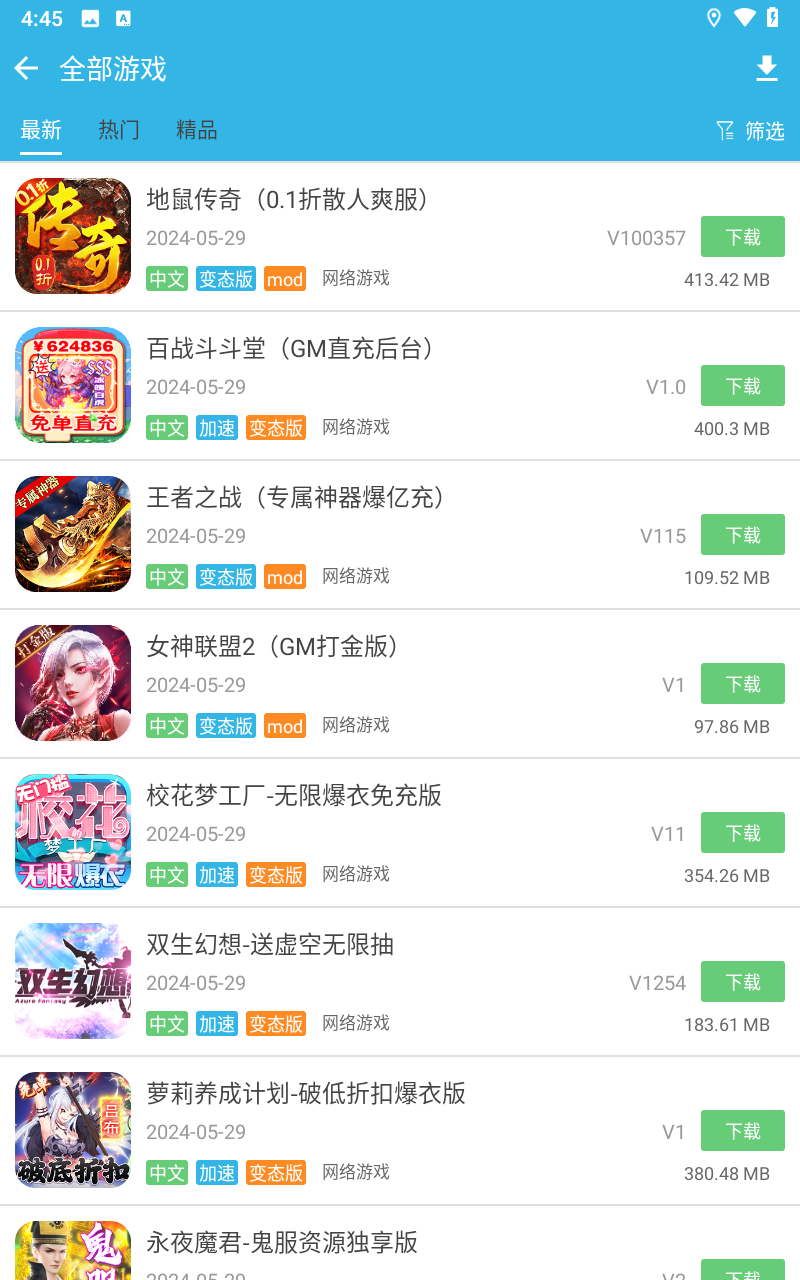The image size is (800, 1280).
Task: Open 女神联盟2 game details
Action: [274, 647]
